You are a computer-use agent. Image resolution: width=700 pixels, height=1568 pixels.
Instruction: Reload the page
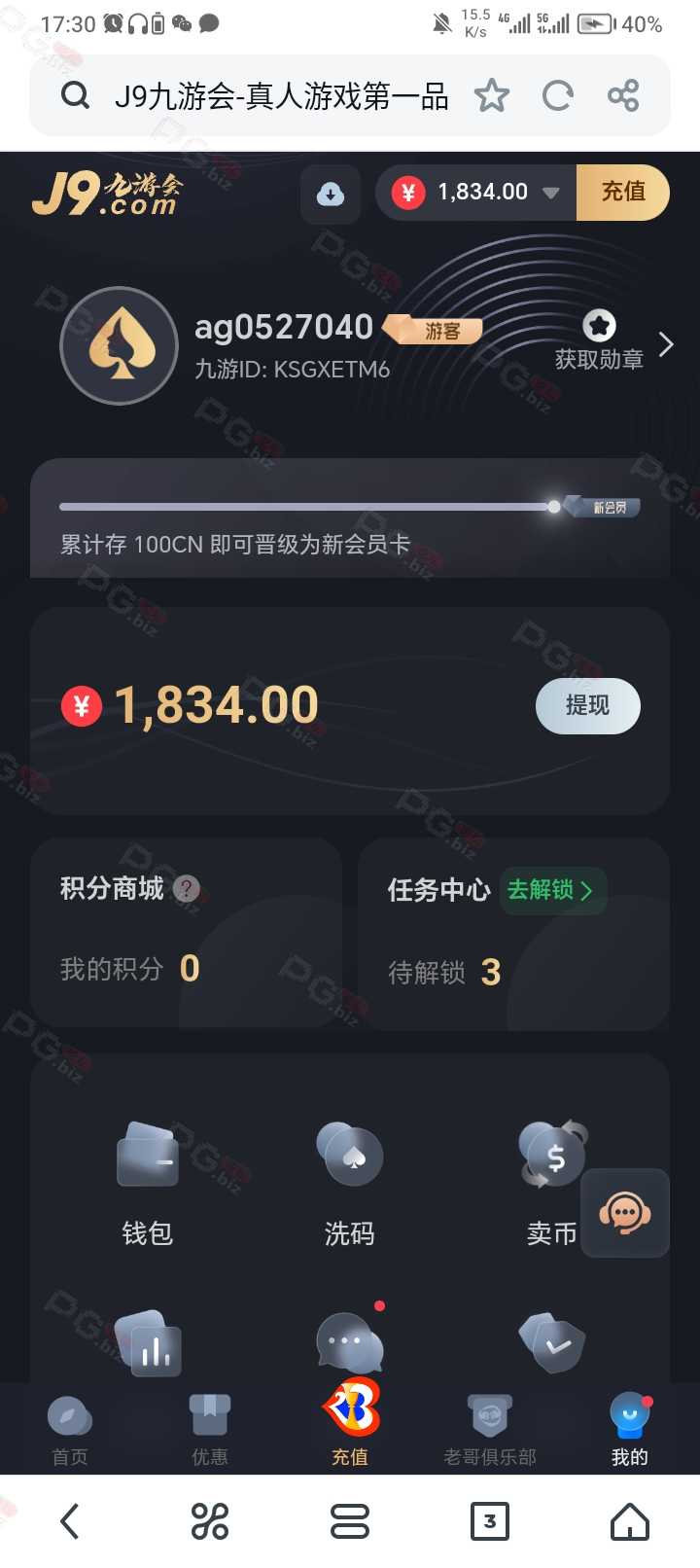[557, 95]
